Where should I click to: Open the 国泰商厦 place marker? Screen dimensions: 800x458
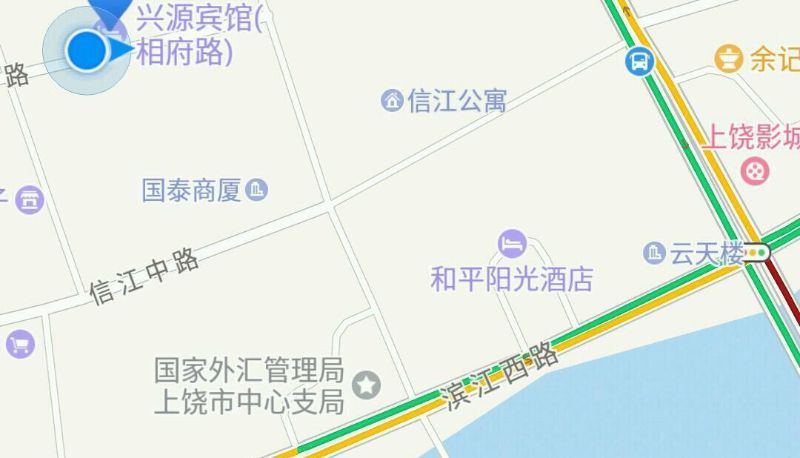[x=256, y=189]
